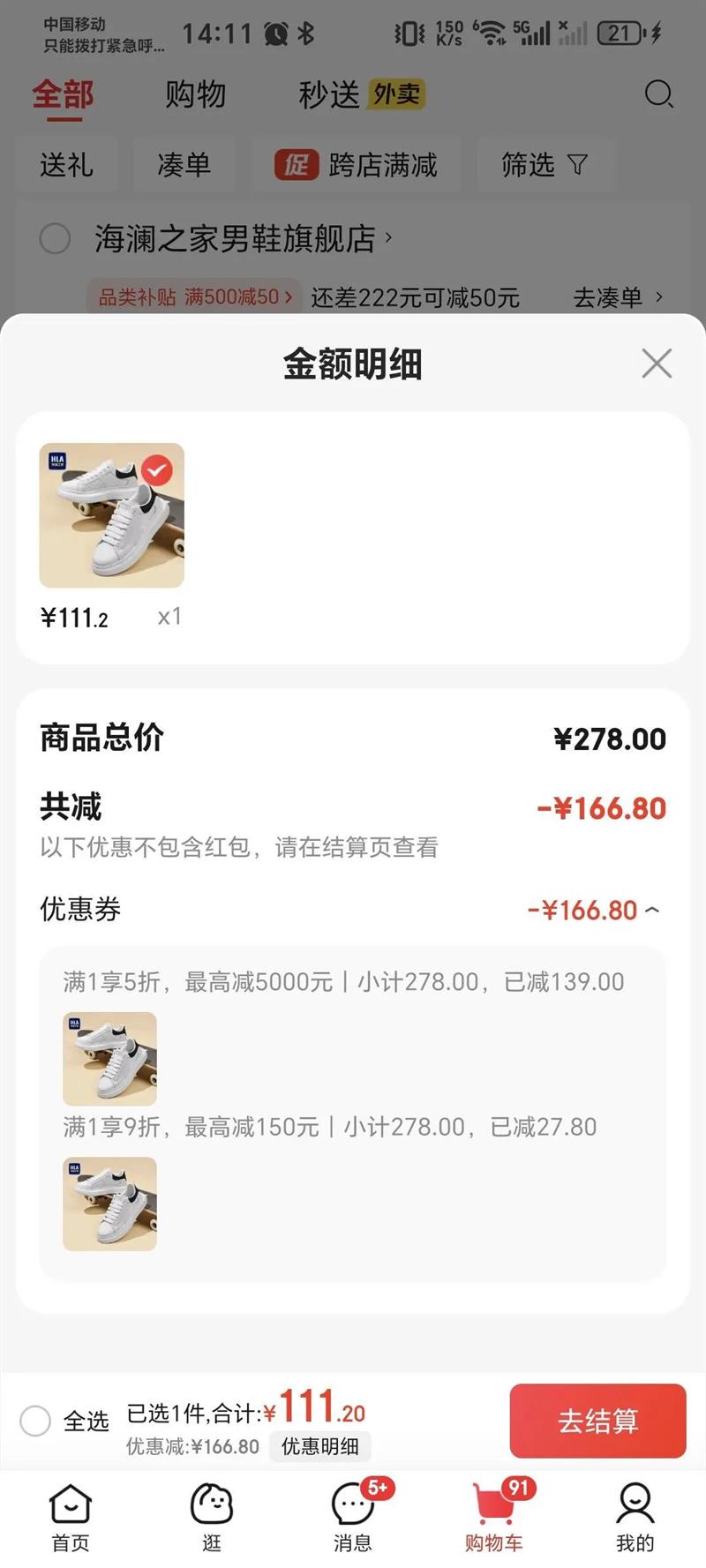Toggle the 全选 select-all checkbox

36,1421
